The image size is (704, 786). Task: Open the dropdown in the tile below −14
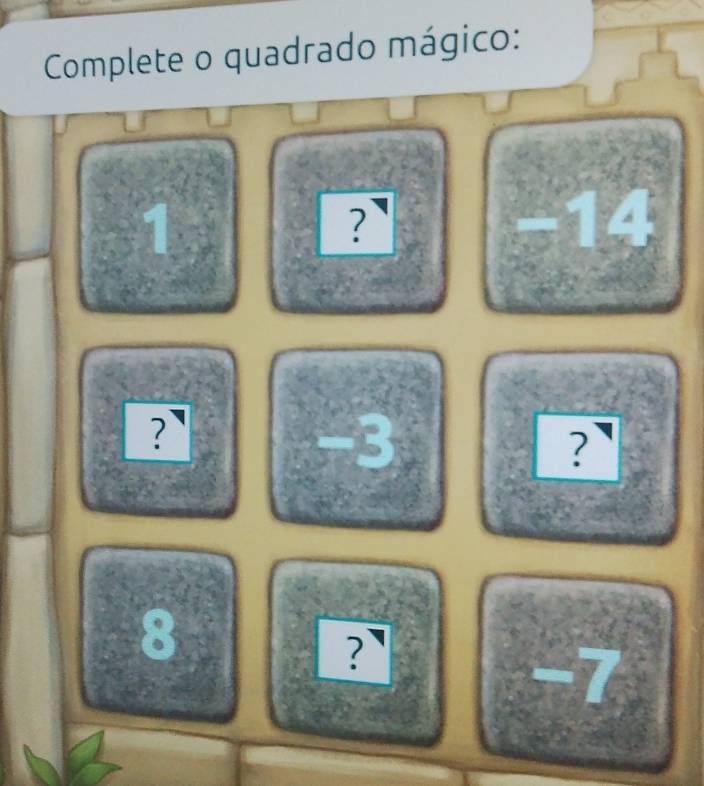[577, 450]
